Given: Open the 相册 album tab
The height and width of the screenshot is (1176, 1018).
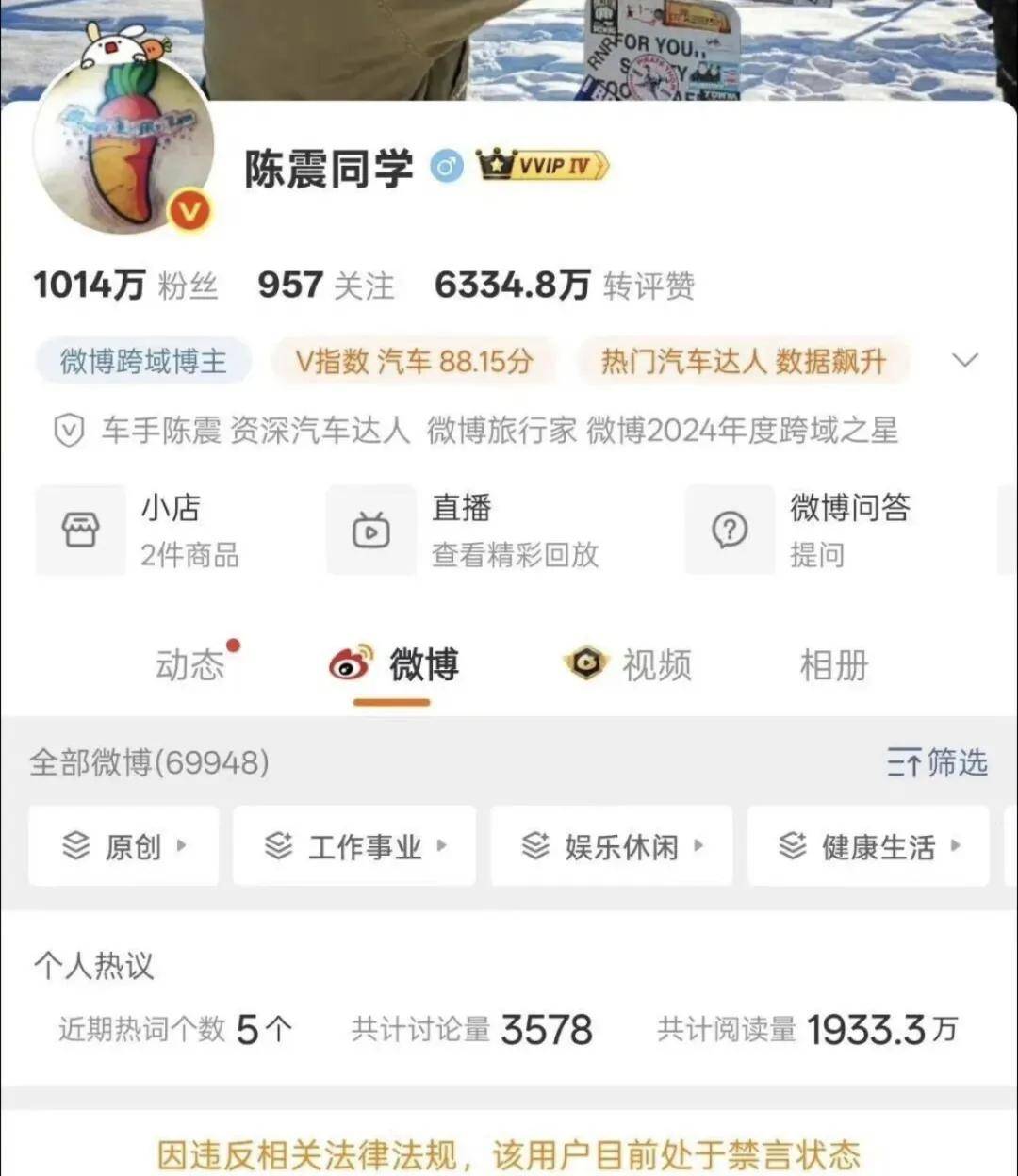Looking at the screenshot, I should (x=833, y=664).
